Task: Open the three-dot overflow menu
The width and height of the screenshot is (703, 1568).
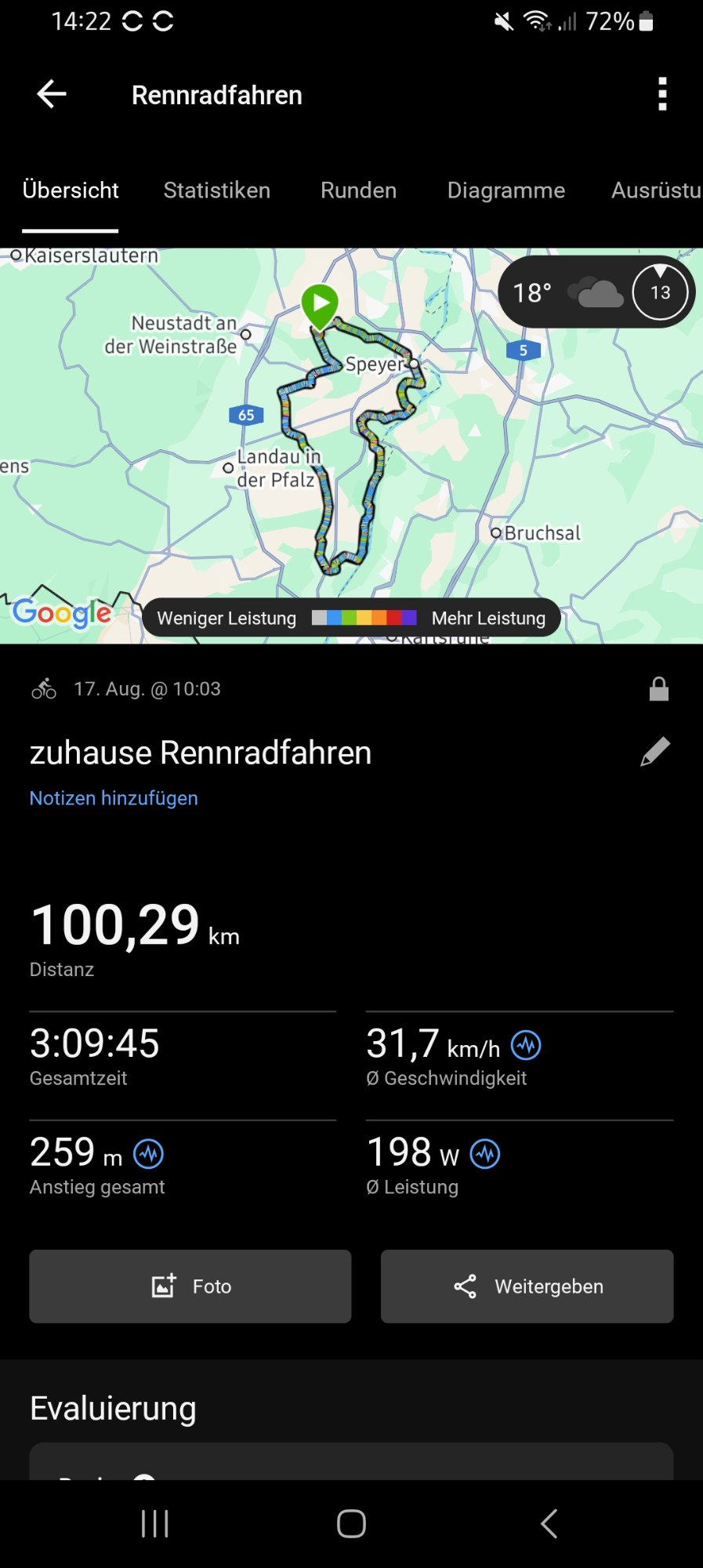Action: [662, 95]
